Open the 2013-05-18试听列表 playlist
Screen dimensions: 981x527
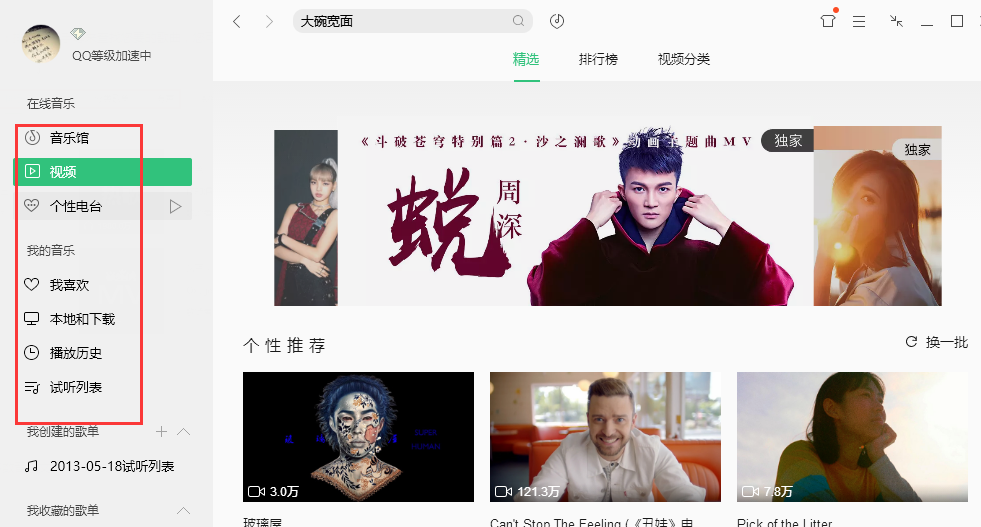[x=112, y=466]
